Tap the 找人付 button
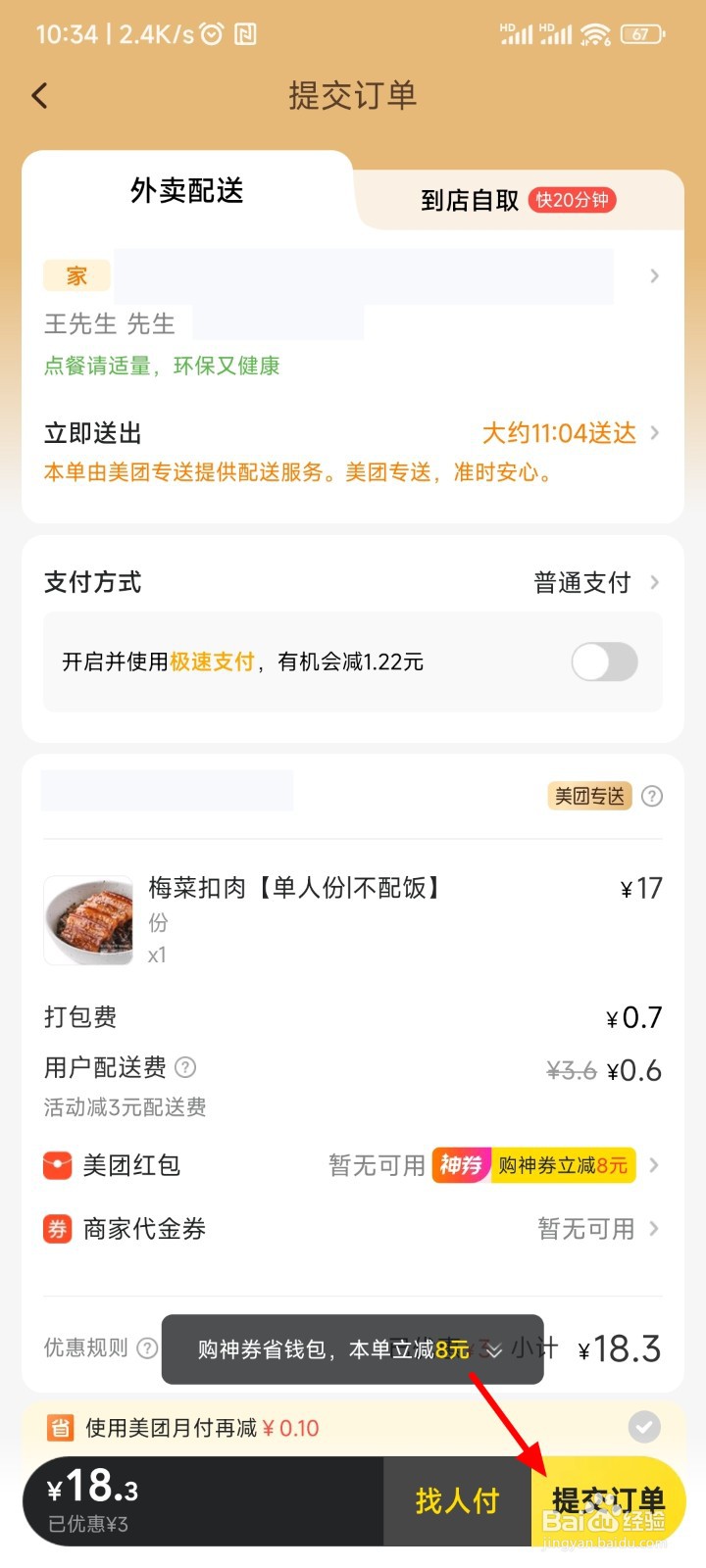This screenshot has height=1568, width=706. click(x=457, y=1500)
